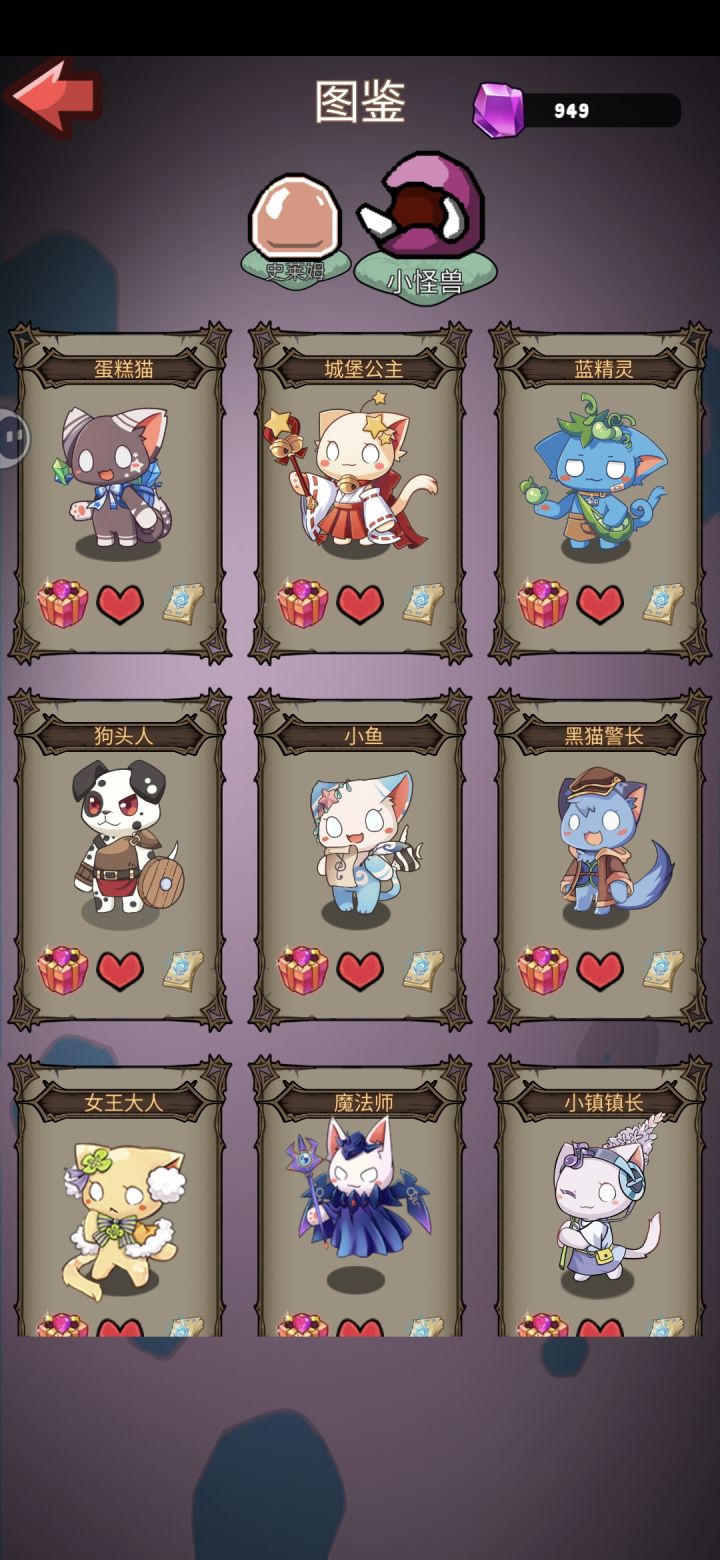The image size is (720, 1560).
Task: Open the gift box icon under 蛋糕猫
Action: (65, 600)
